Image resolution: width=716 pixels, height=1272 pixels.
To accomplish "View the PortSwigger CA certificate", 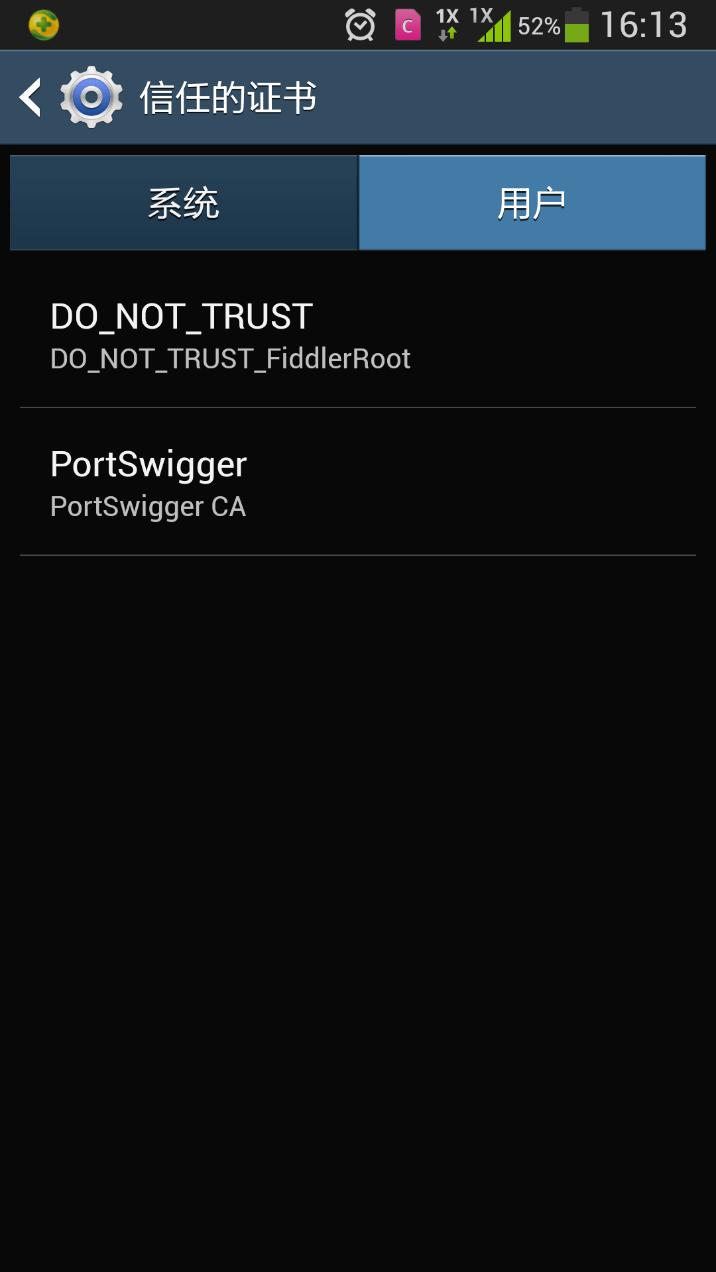I will coord(357,483).
